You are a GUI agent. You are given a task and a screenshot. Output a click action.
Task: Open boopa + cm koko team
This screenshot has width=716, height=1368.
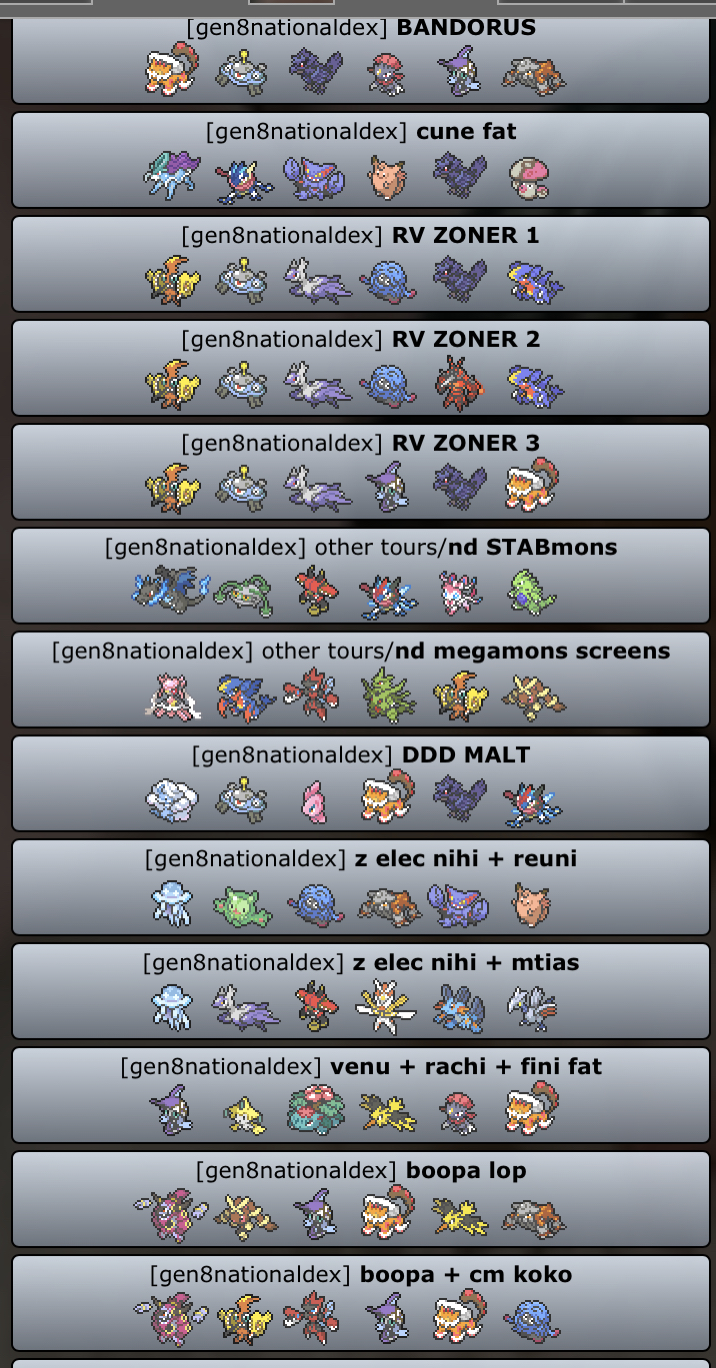click(x=360, y=1303)
